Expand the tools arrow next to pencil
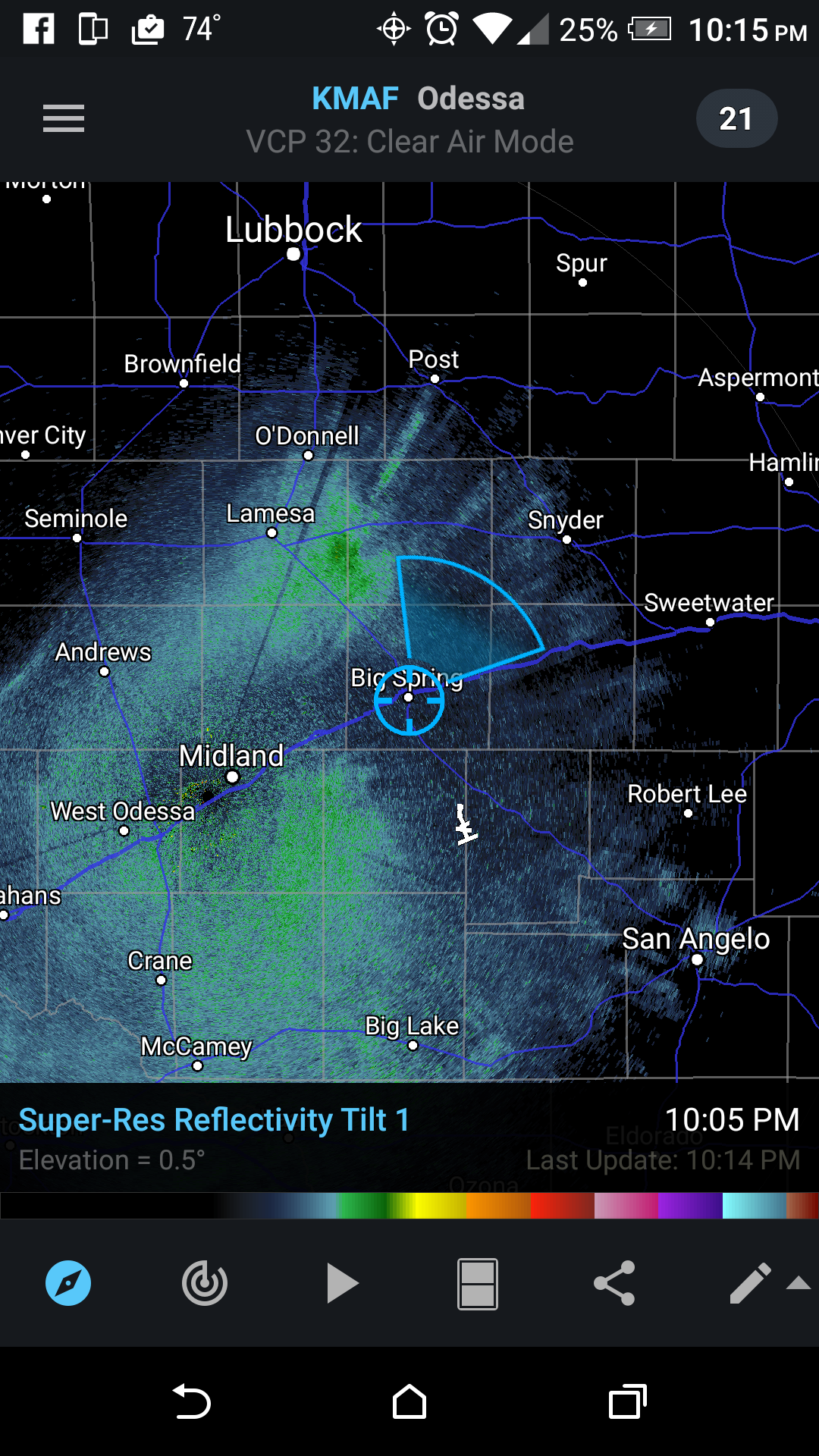Image resolution: width=819 pixels, height=1456 pixels. tap(799, 1283)
